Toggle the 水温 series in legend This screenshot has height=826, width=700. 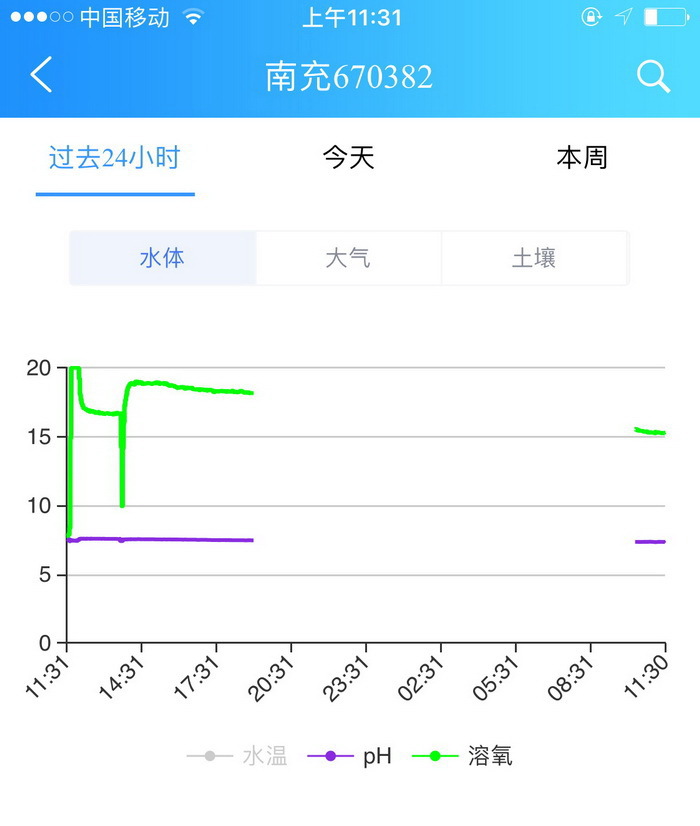pos(238,756)
